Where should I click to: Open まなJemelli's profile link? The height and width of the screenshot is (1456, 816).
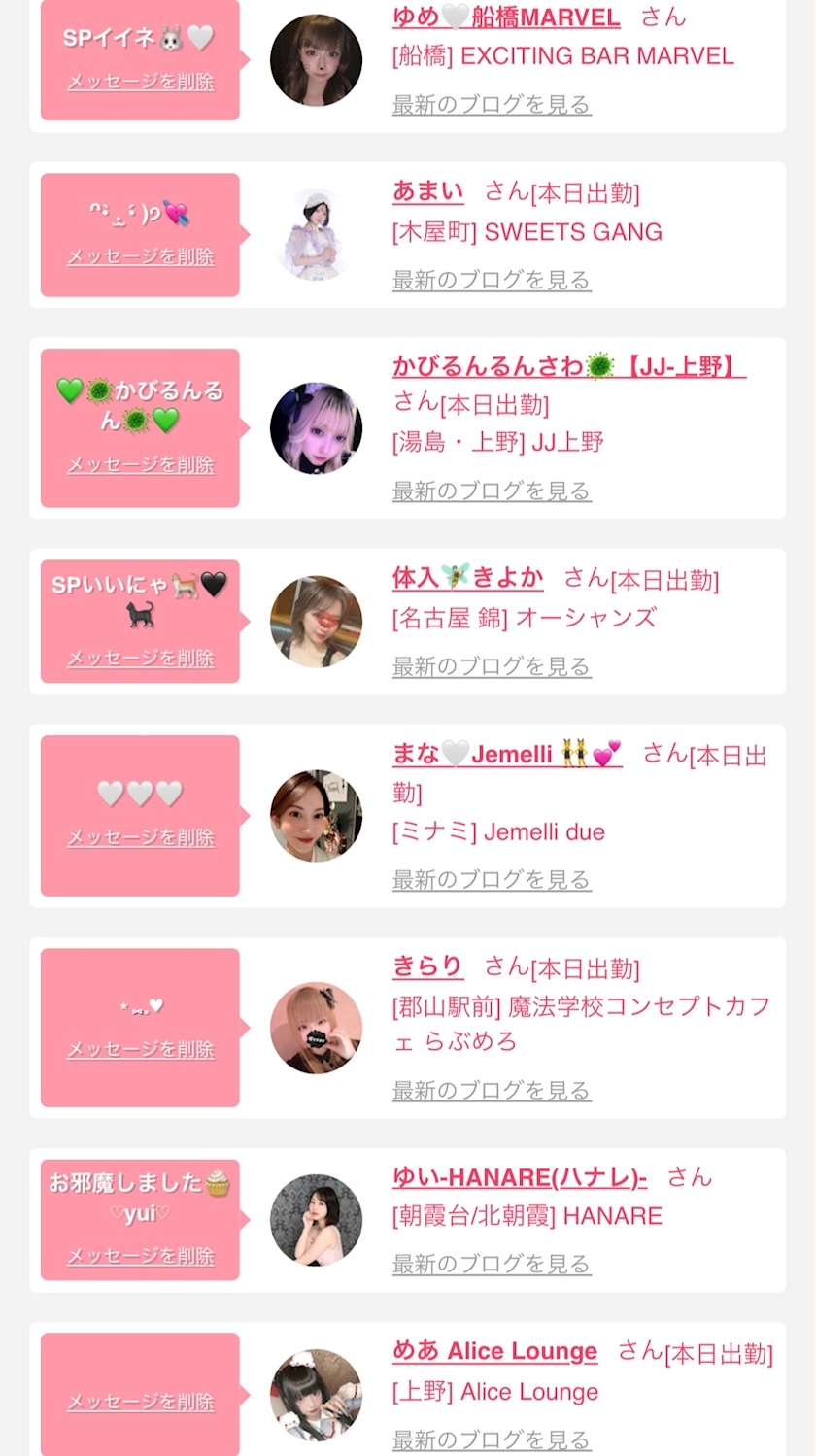pos(507,754)
